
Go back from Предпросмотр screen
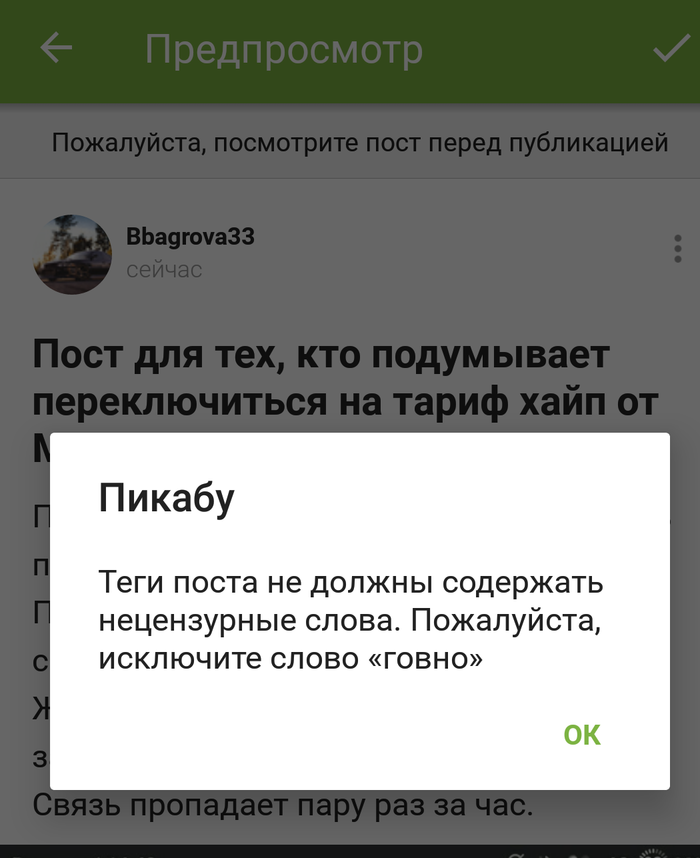click(x=57, y=49)
